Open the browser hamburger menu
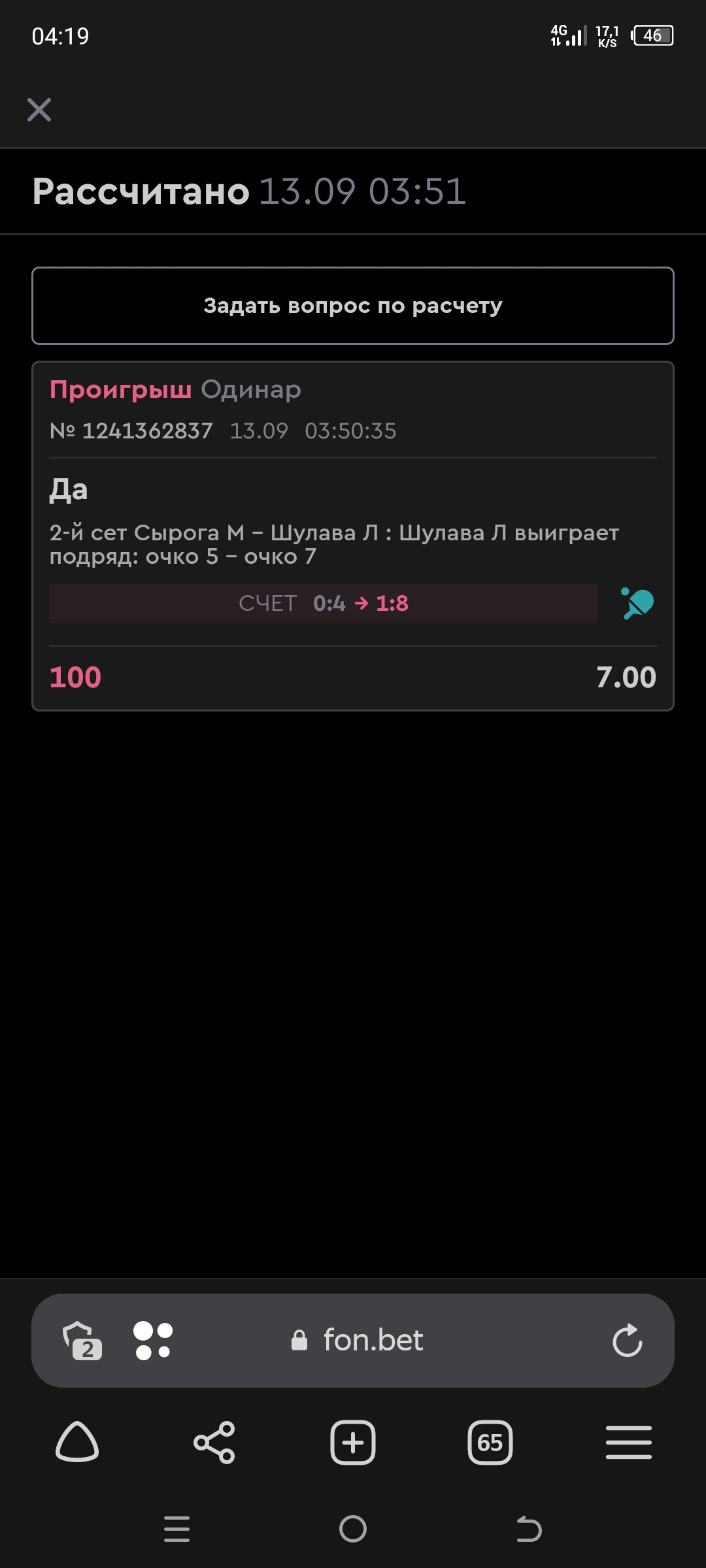Viewport: 706px width, 1568px height. (629, 1442)
